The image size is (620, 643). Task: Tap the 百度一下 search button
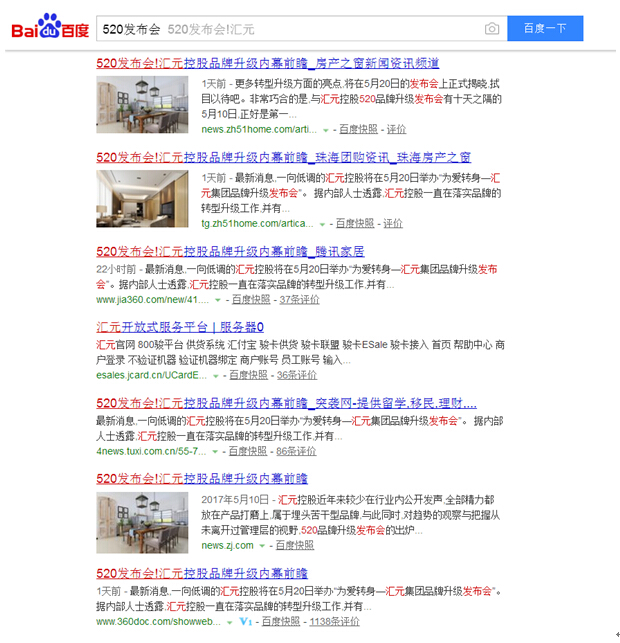click(544, 29)
